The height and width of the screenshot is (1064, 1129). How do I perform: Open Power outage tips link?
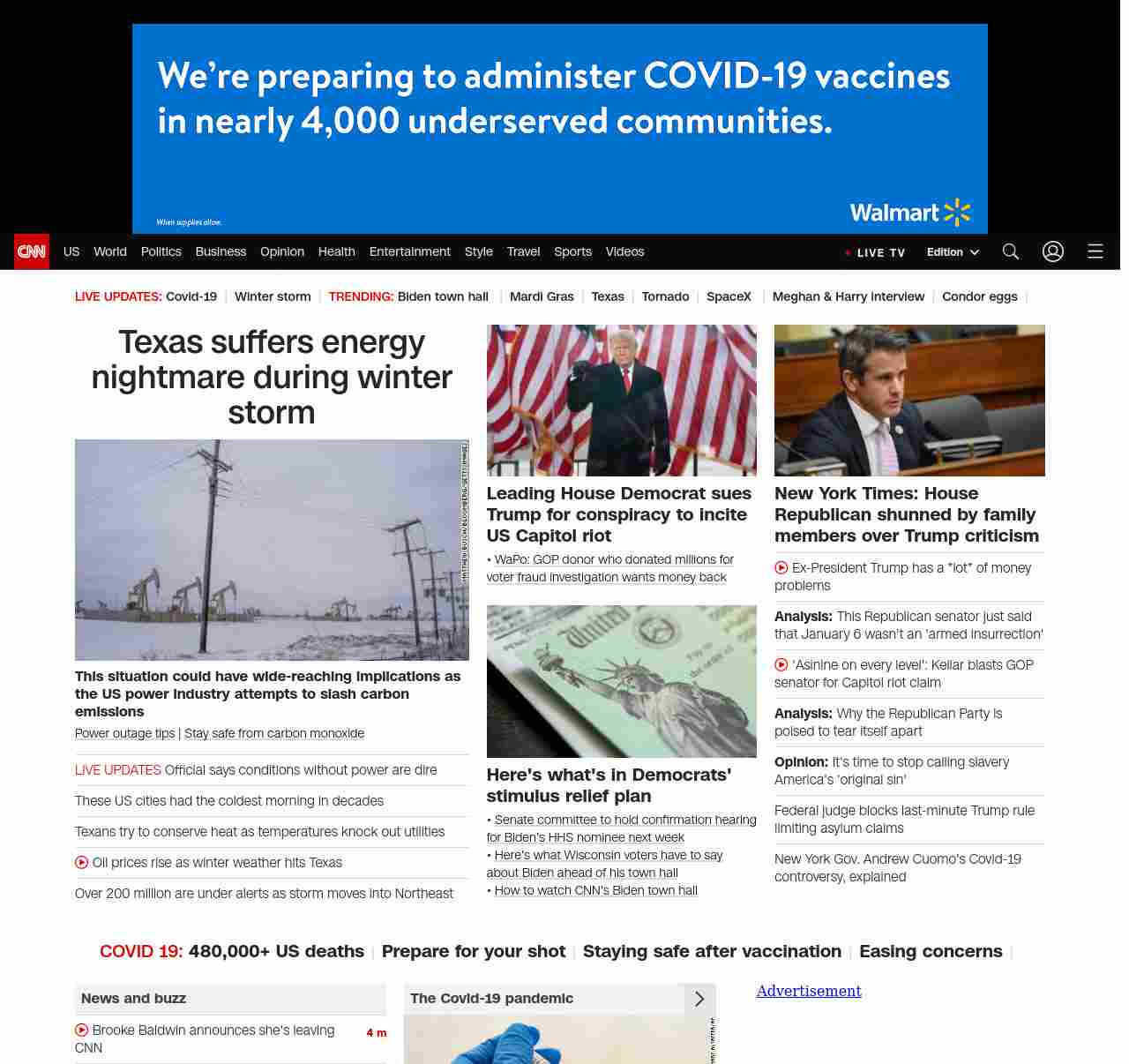click(124, 733)
